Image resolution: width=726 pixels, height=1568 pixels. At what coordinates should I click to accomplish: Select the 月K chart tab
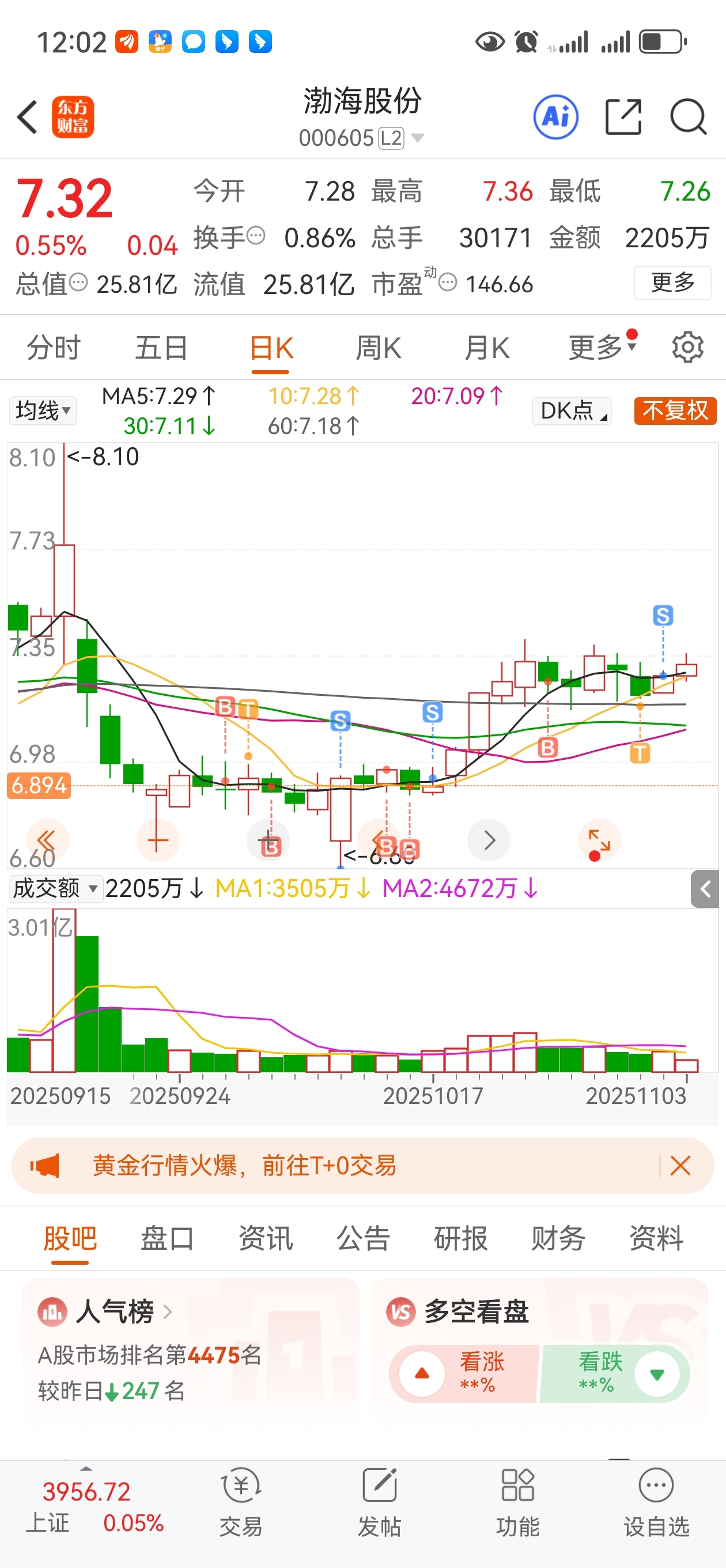(486, 348)
